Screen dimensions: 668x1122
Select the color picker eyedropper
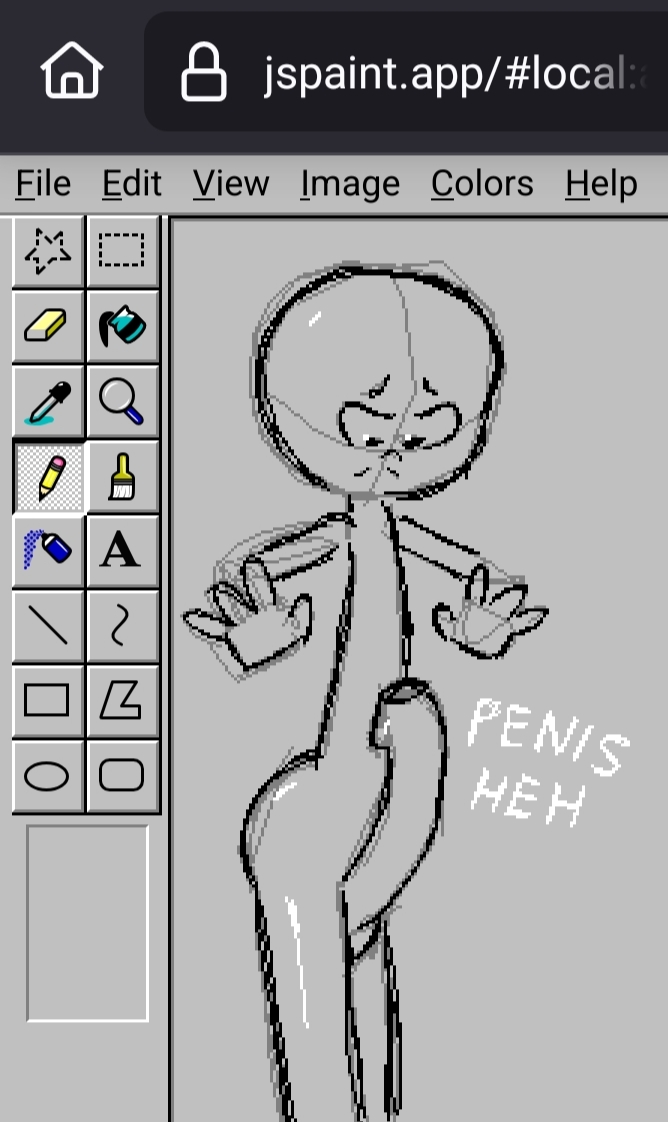point(48,401)
